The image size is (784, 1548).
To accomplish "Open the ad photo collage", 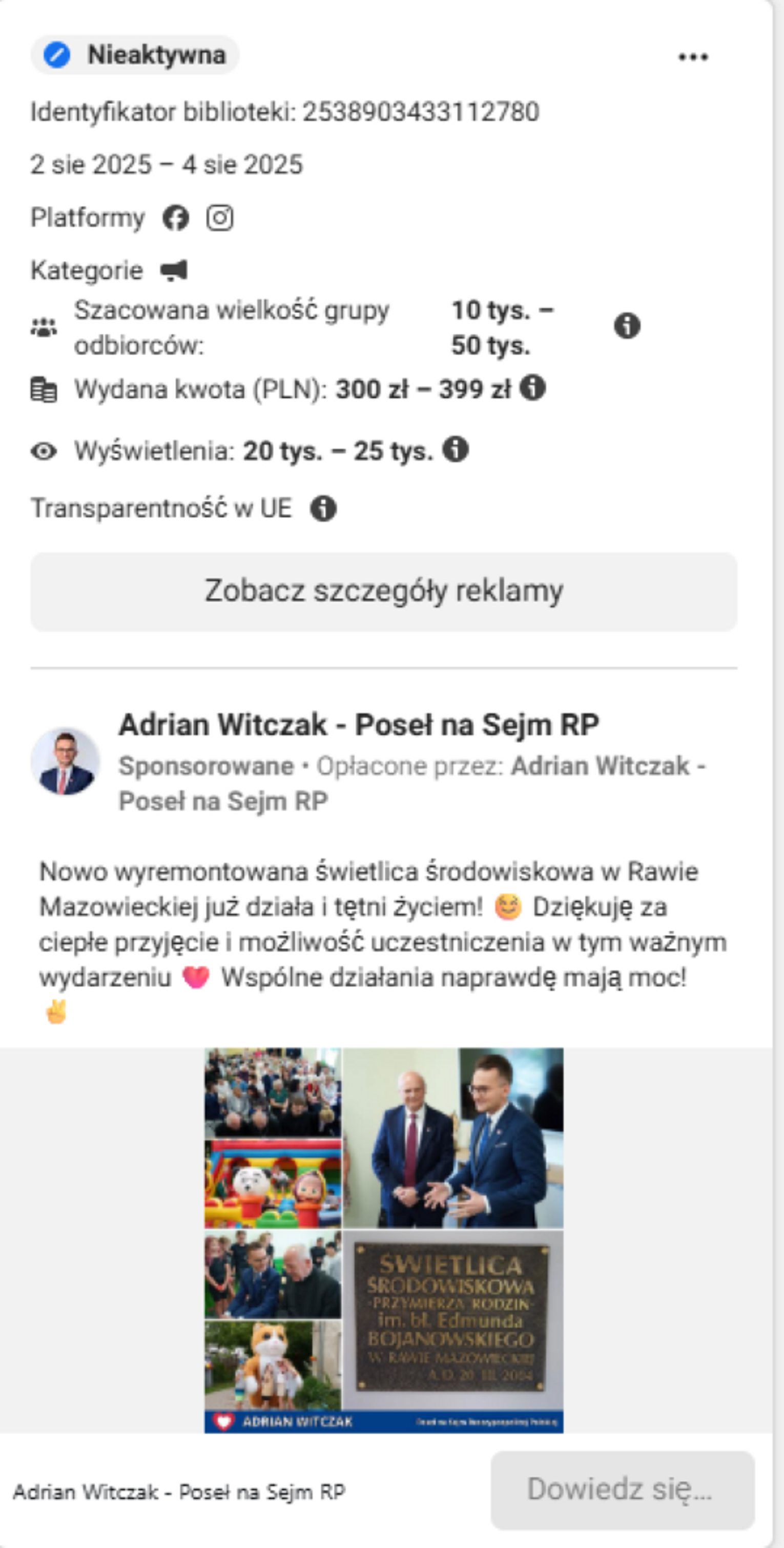I will coord(383,1240).
